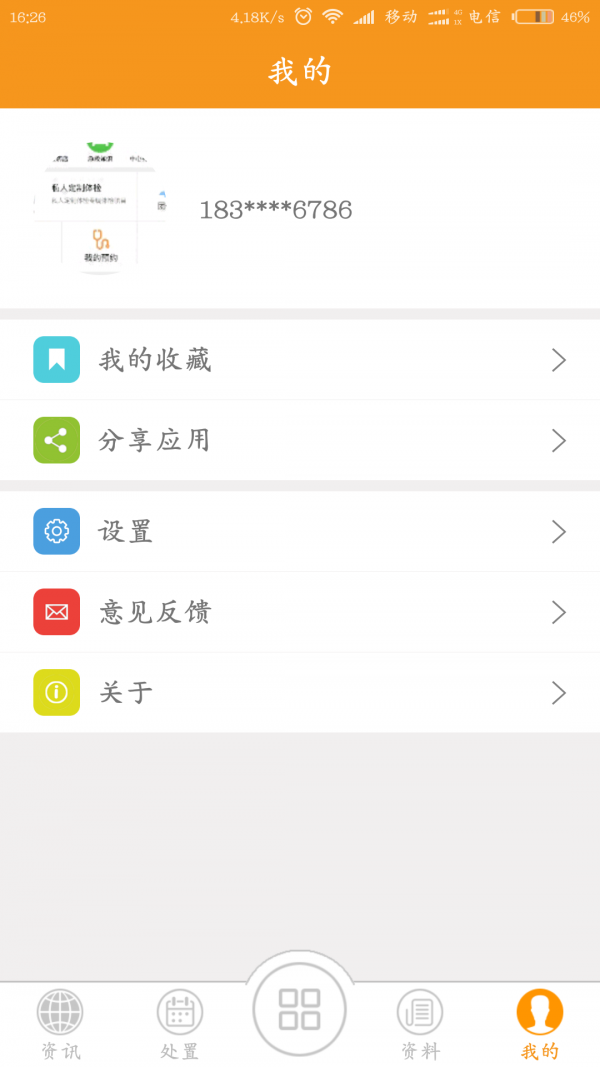Tap the profile avatar picture

[x=100, y=208]
